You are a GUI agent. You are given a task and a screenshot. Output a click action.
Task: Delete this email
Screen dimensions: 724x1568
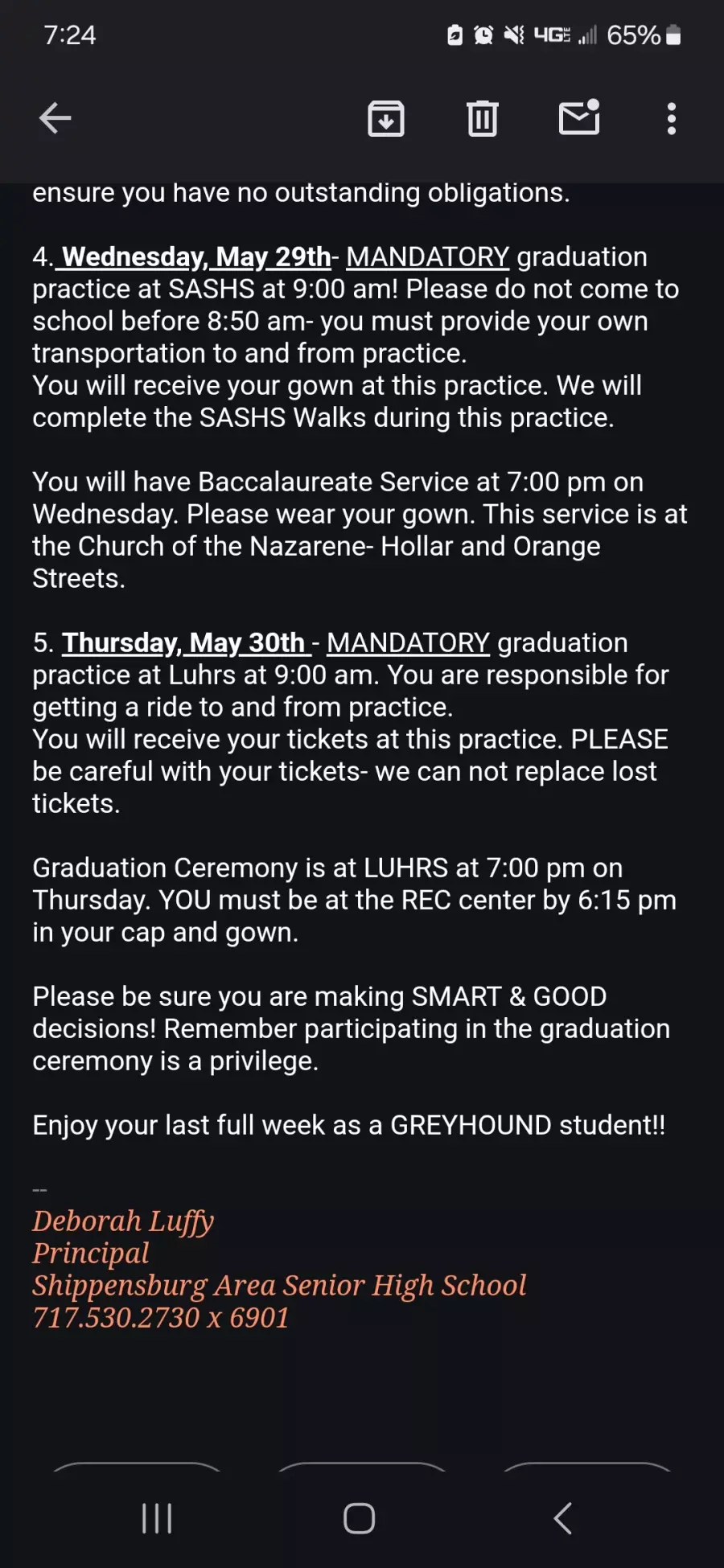(x=483, y=118)
